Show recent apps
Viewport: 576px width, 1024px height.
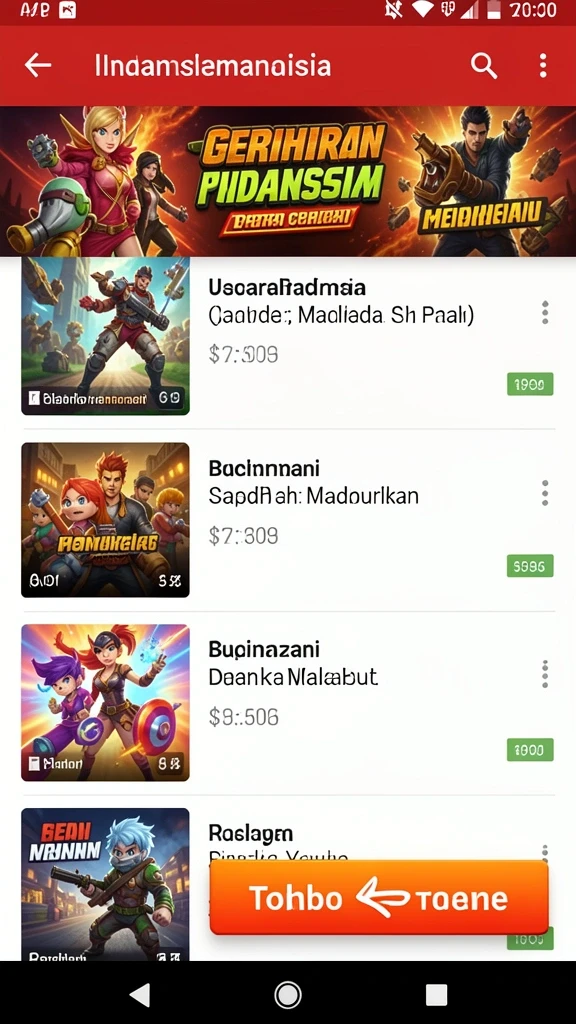pyautogui.click(x=436, y=995)
